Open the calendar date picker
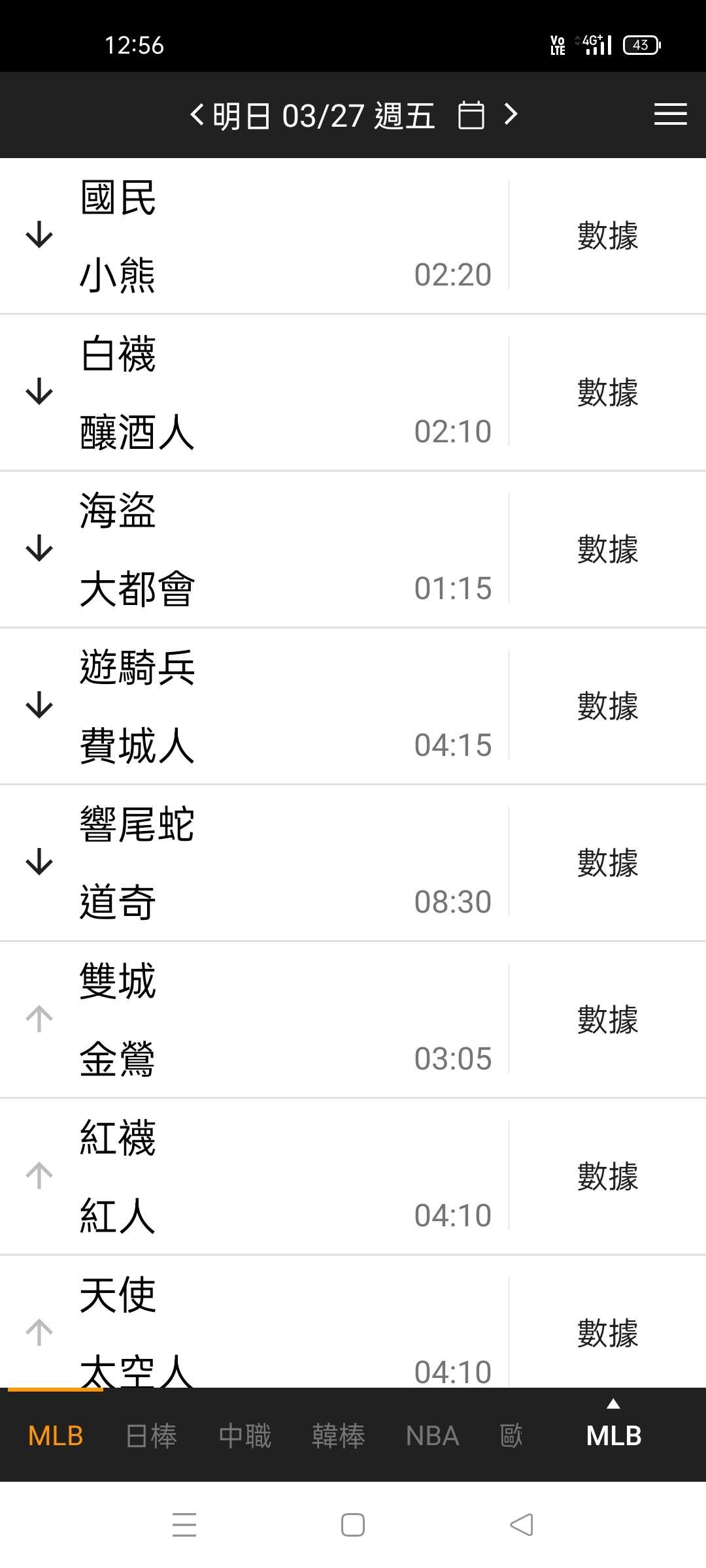This screenshot has width=706, height=1568. point(471,116)
